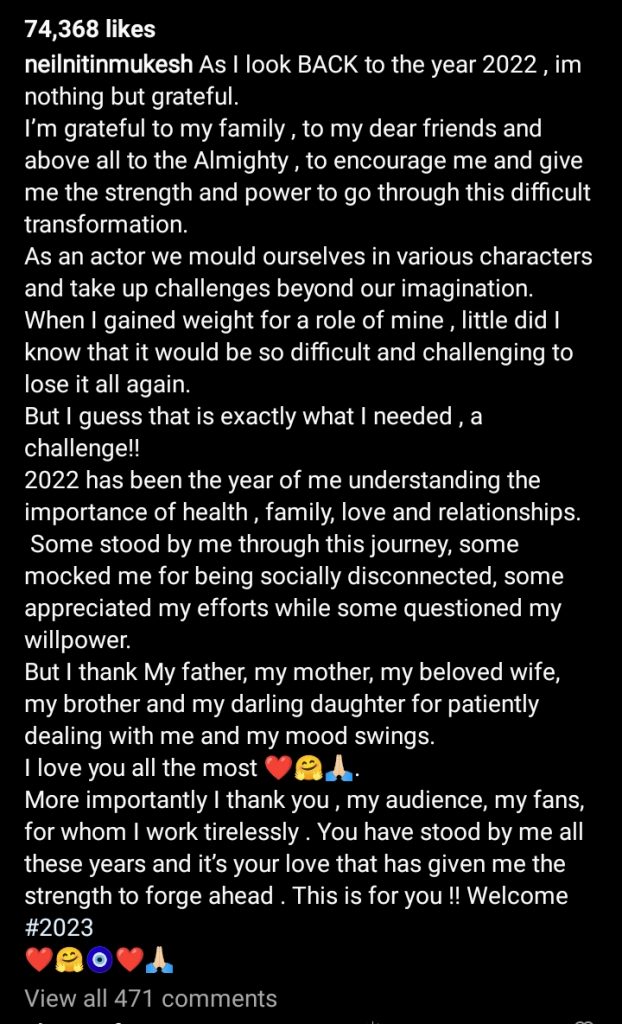Open the #2023 hashtag
622x1024 pixels.
[59, 927]
